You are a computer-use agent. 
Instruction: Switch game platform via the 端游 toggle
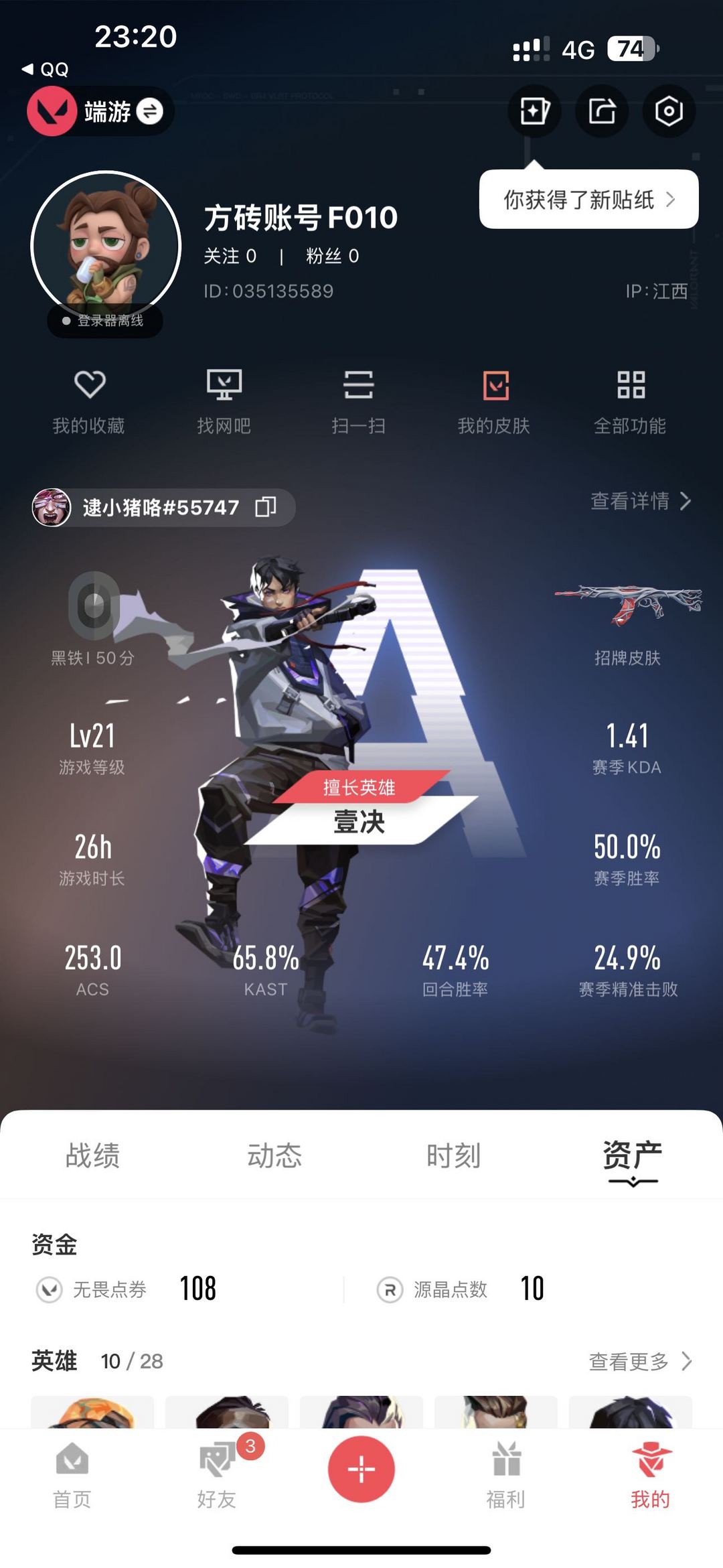[x=98, y=111]
